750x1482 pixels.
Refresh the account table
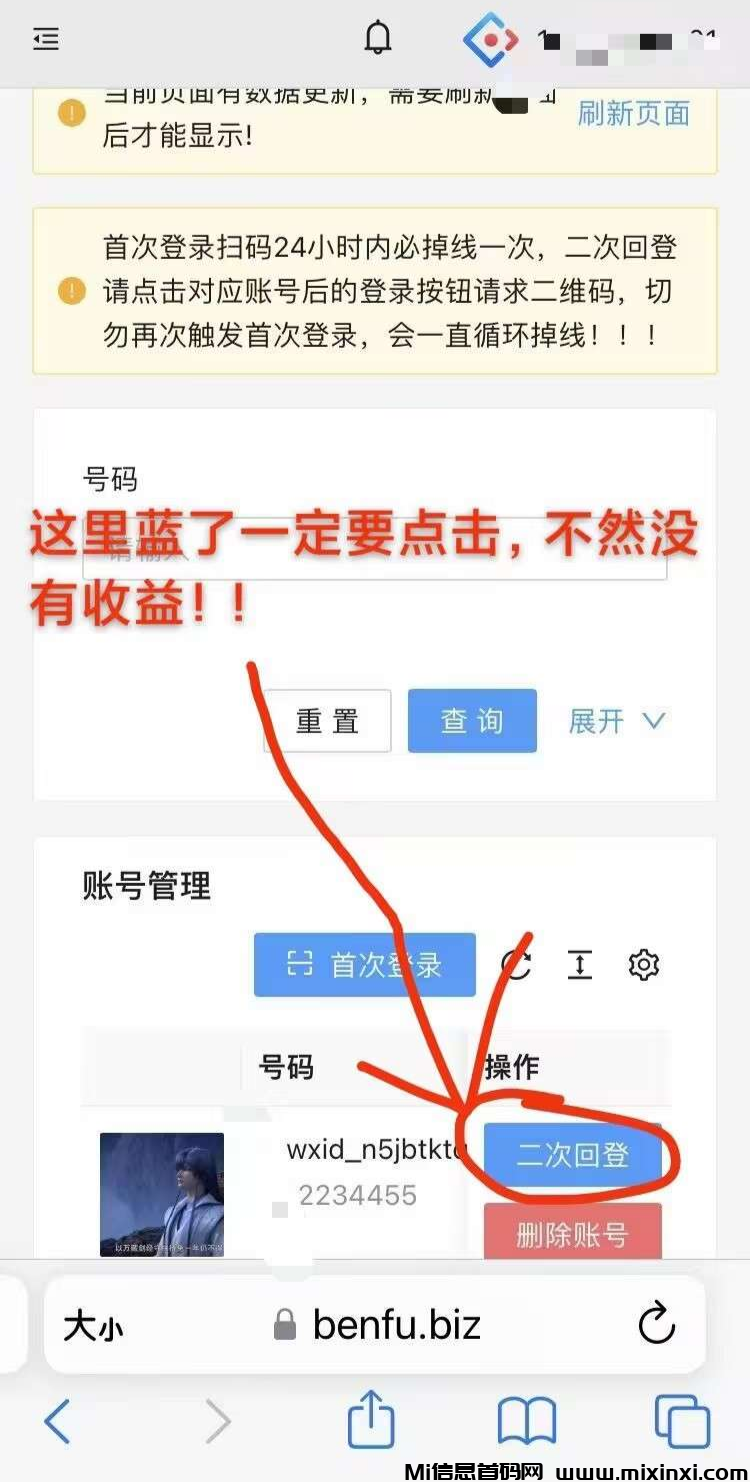tap(517, 965)
